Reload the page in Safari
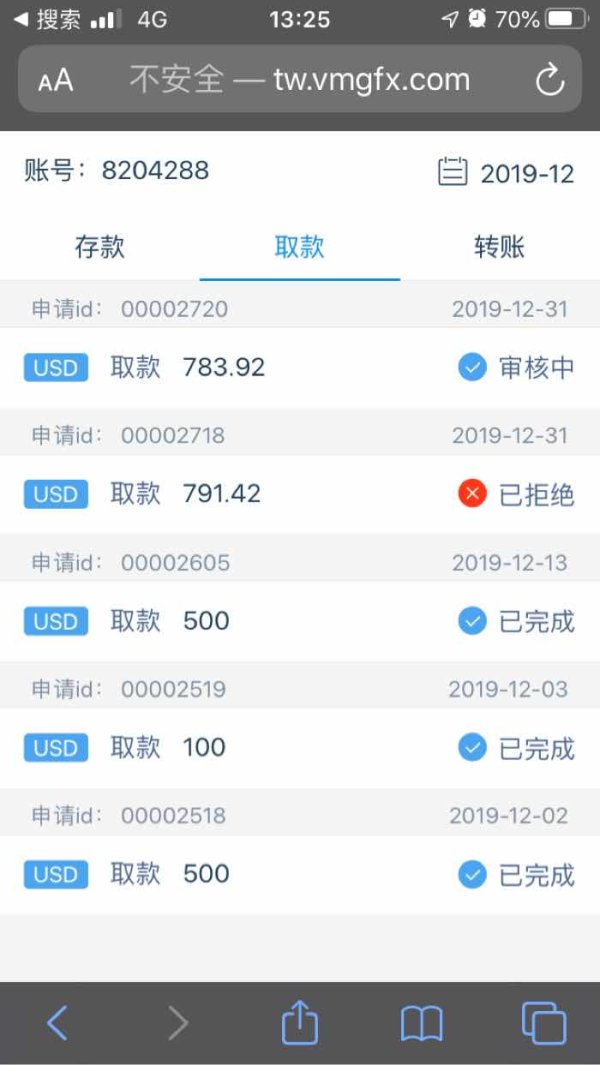The width and height of the screenshot is (600, 1065). [549, 79]
